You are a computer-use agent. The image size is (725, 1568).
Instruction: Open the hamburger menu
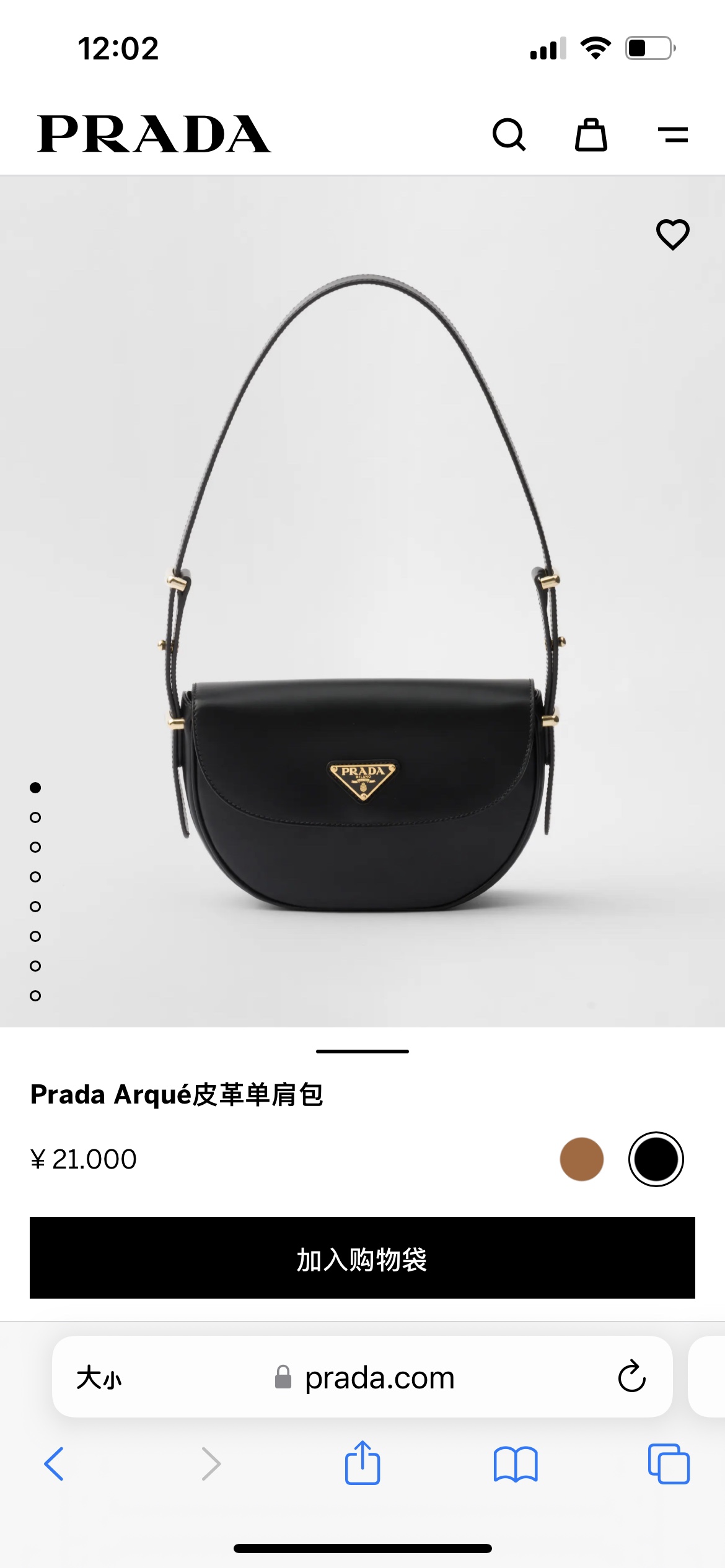pyautogui.click(x=672, y=134)
